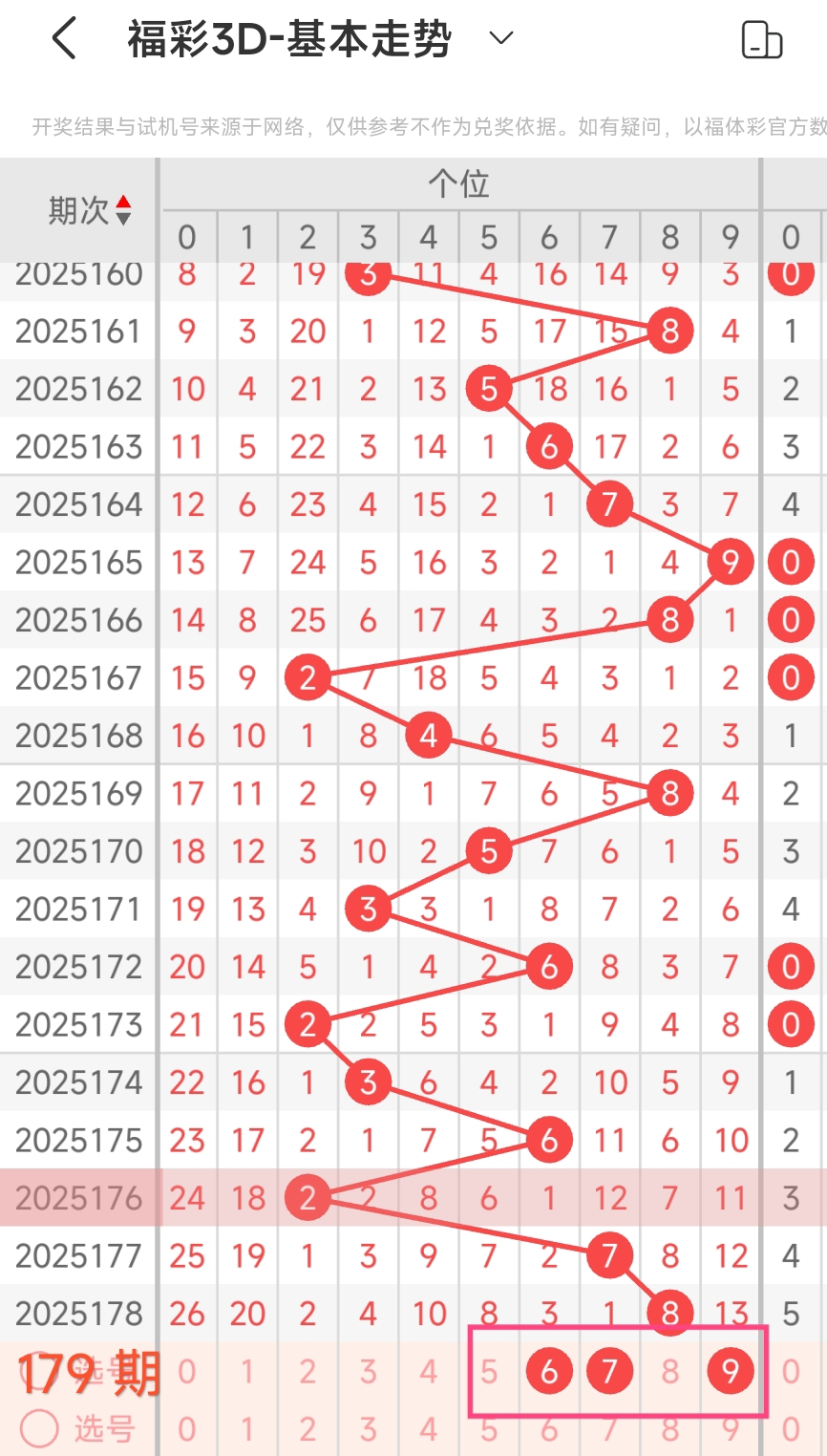Open the 福彩3D-基本走势 chart type dropdown
827x1456 pixels.
[x=500, y=38]
